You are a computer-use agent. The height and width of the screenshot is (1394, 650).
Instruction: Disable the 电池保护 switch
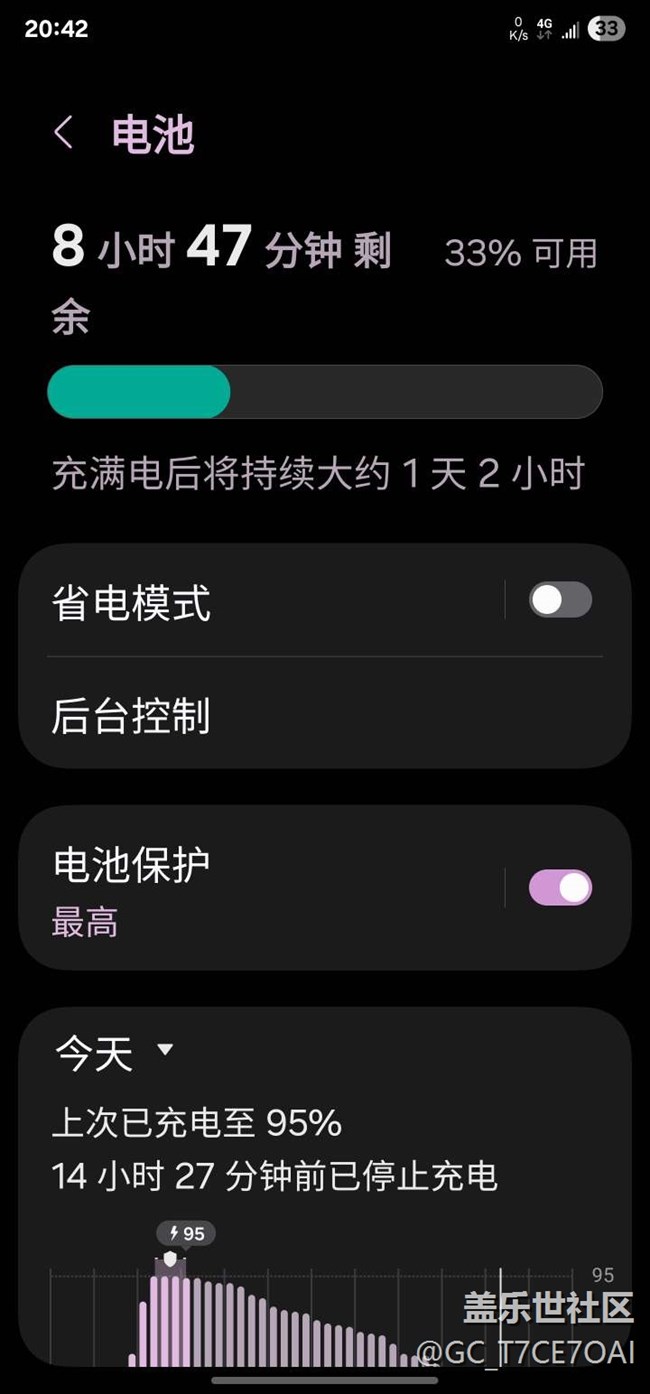pyautogui.click(x=560, y=887)
